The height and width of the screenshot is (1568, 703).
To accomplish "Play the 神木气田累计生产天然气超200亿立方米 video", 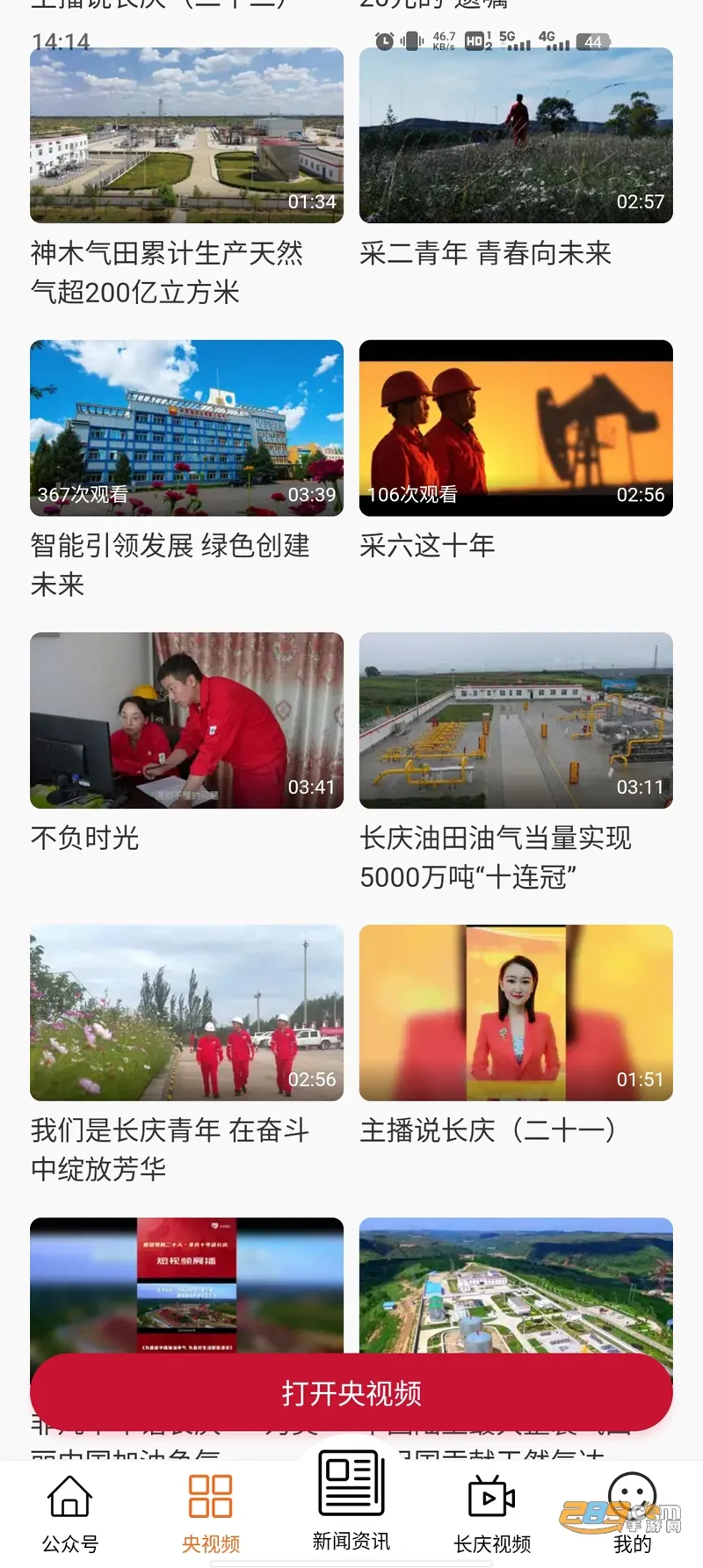I will point(186,135).
